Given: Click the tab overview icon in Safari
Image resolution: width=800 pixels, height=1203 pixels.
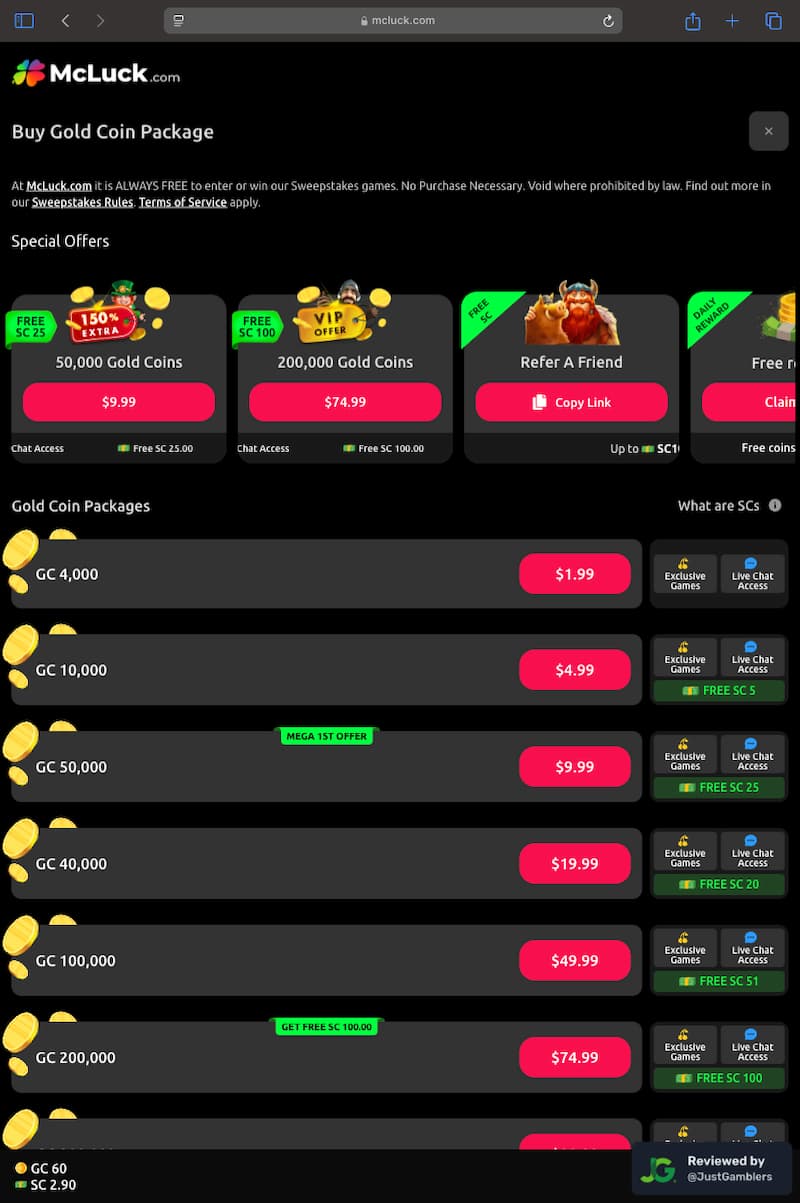Looking at the screenshot, I should click(772, 20).
